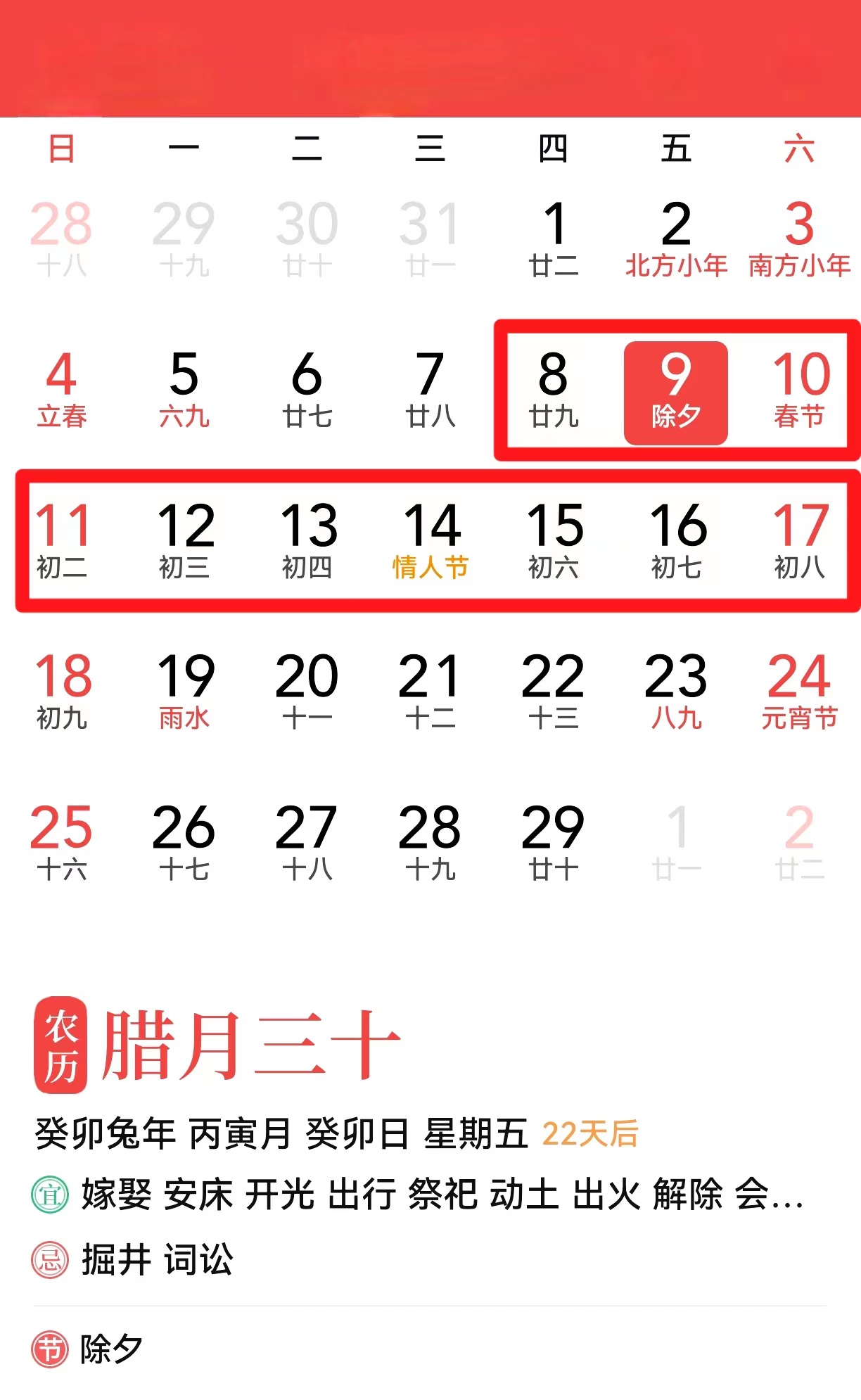The image size is (861, 1400).
Task: Expand the 宜 auspicious activities list
Action: 442,1194
